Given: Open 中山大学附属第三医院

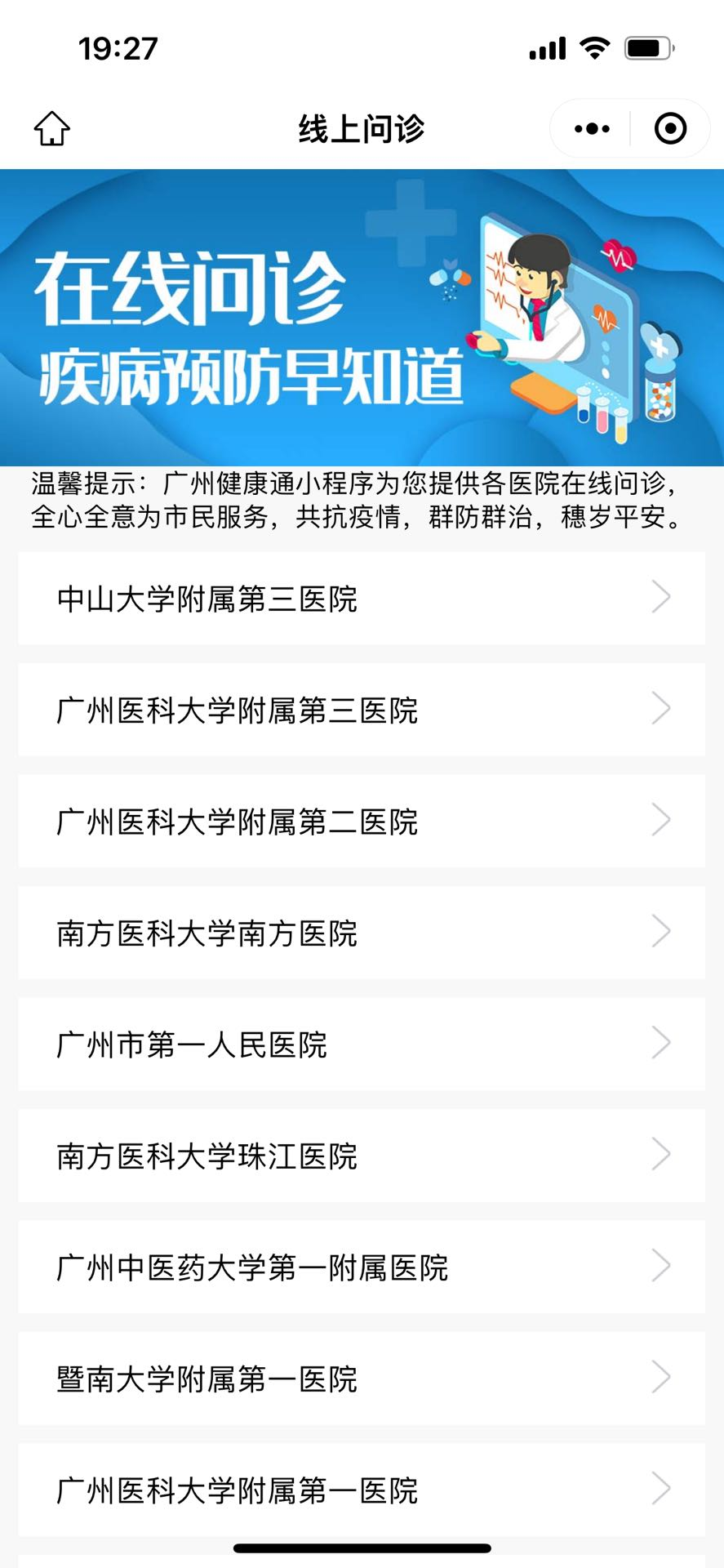Looking at the screenshot, I should [x=362, y=599].
